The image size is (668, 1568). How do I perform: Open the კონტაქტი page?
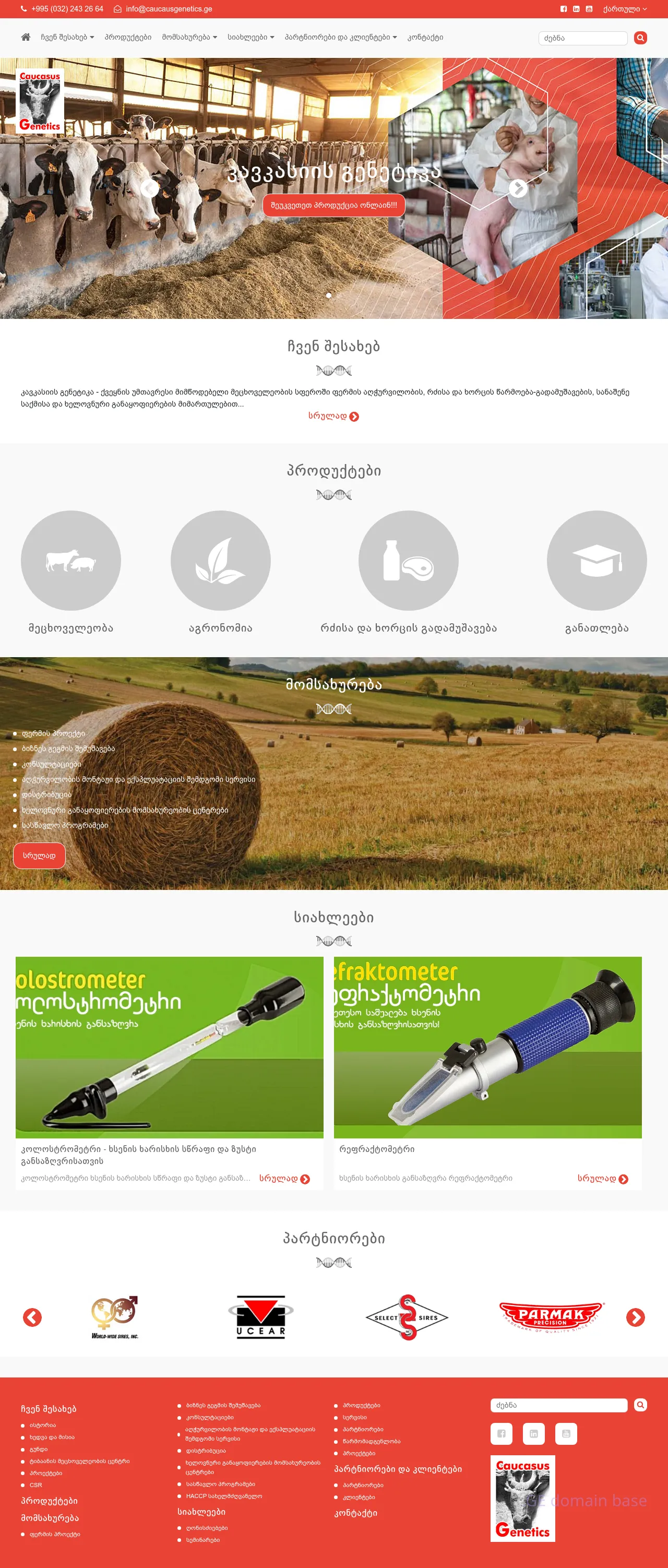click(x=425, y=37)
